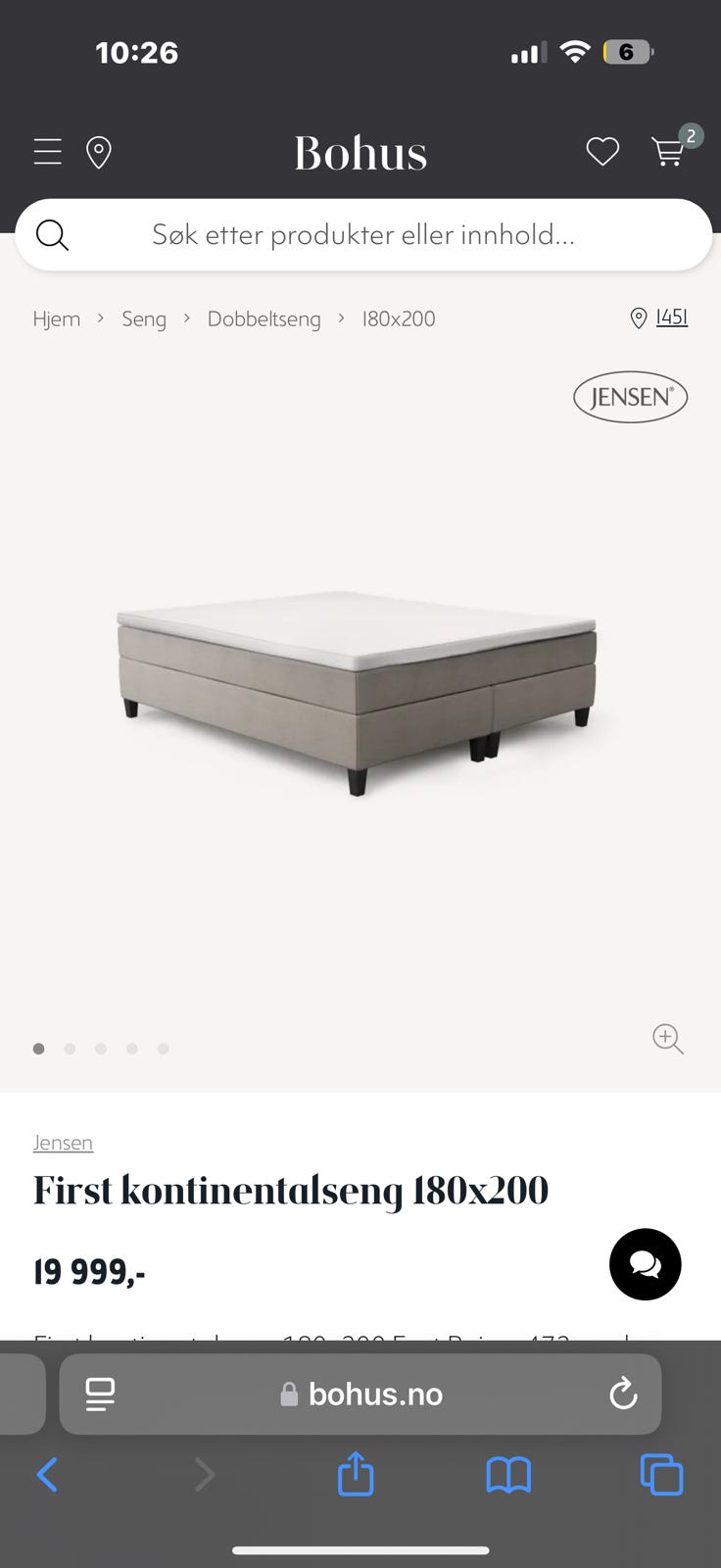Open the store locator pin
This screenshot has height=1568, width=721.
click(99, 153)
